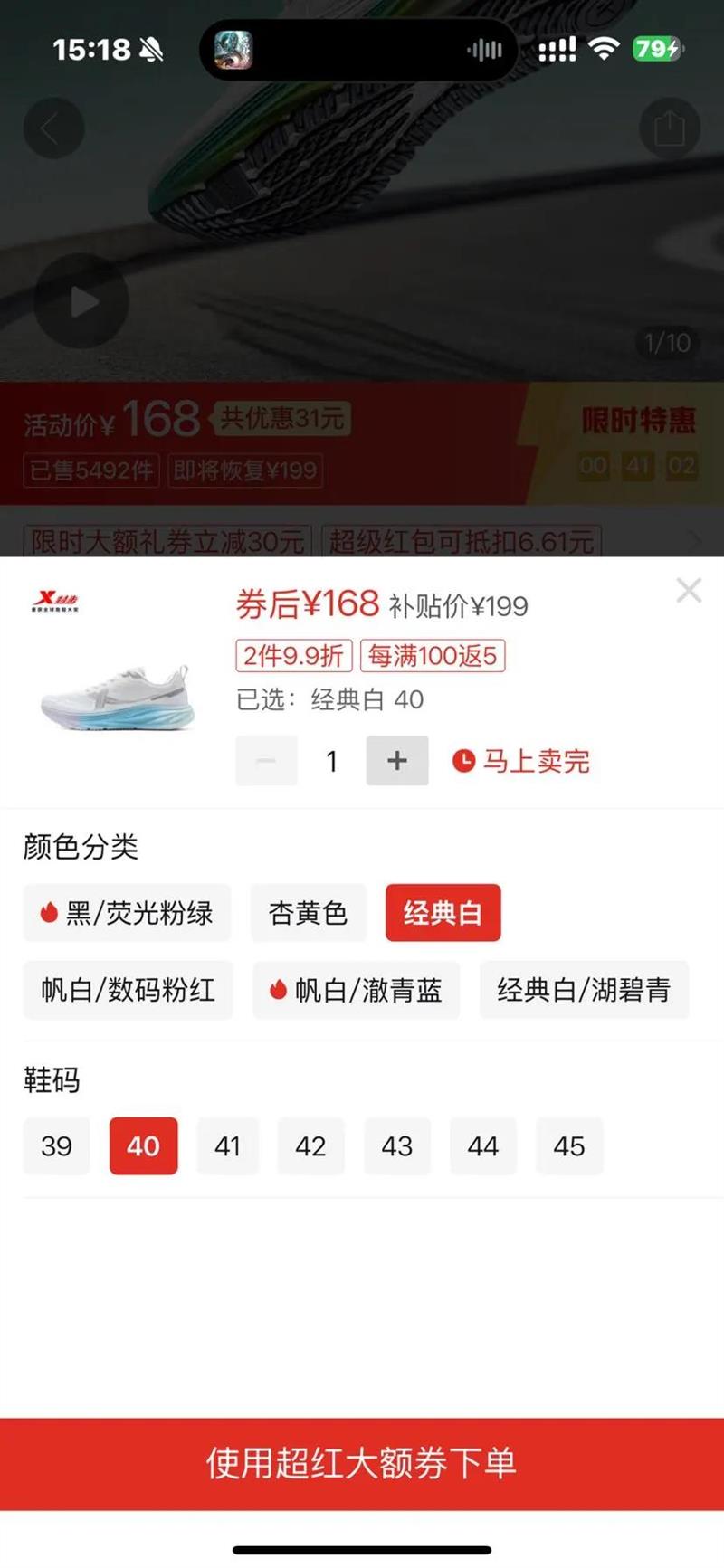Choose the 杏黄色 color
The width and height of the screenshot is (724, 1568).
pos(308,913)
